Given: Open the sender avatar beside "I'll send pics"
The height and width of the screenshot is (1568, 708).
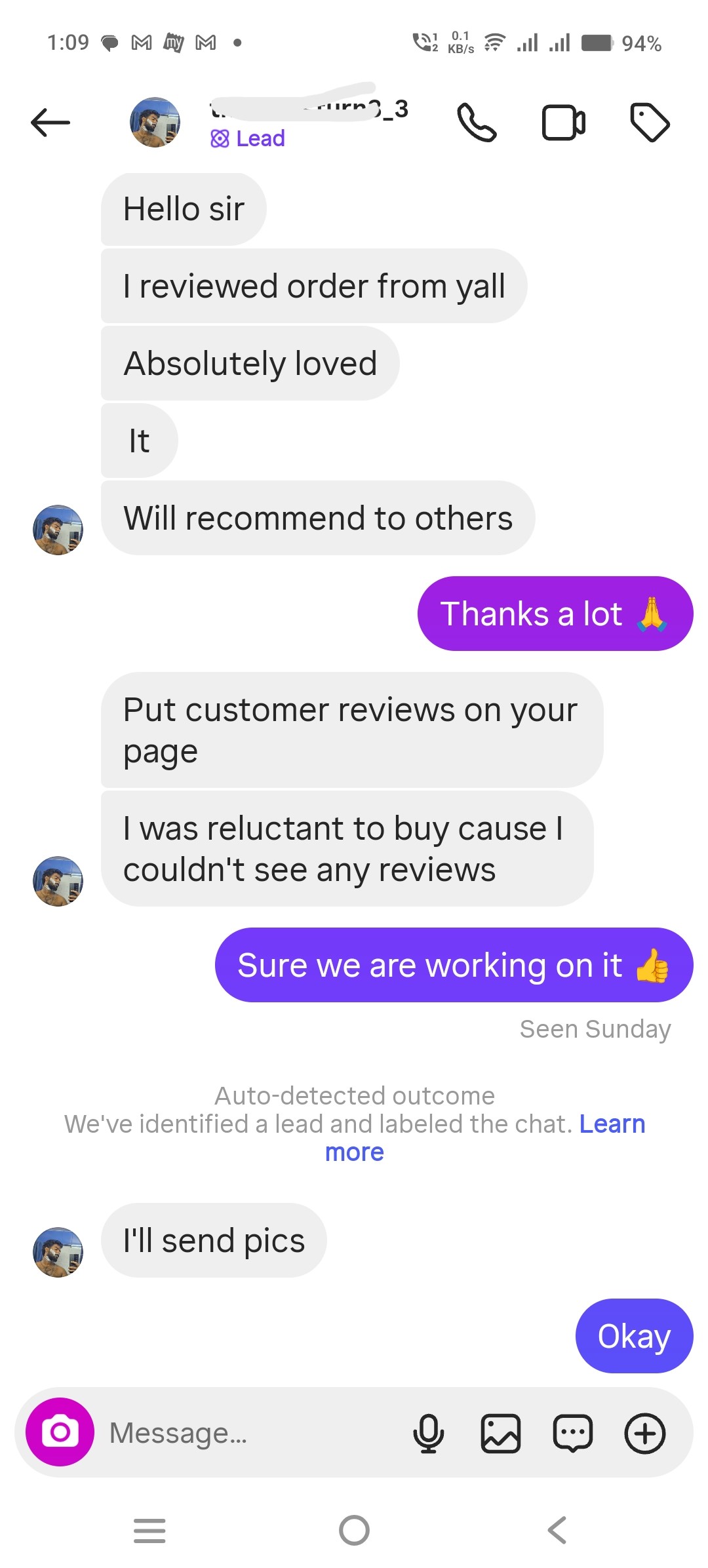Looking at the screenshot, I should click(58, 1252).
